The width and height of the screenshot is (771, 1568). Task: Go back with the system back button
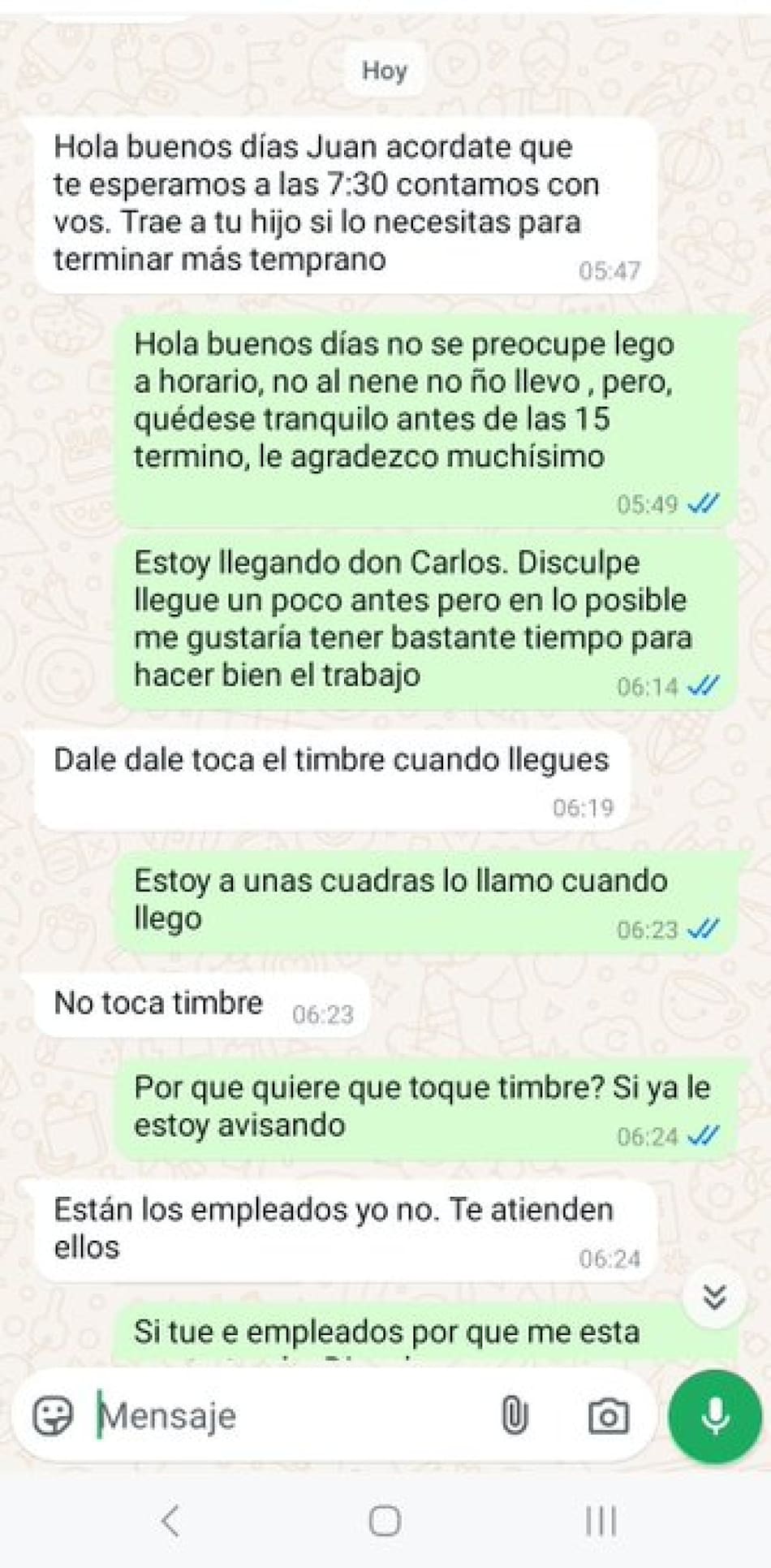point(170,1521)
